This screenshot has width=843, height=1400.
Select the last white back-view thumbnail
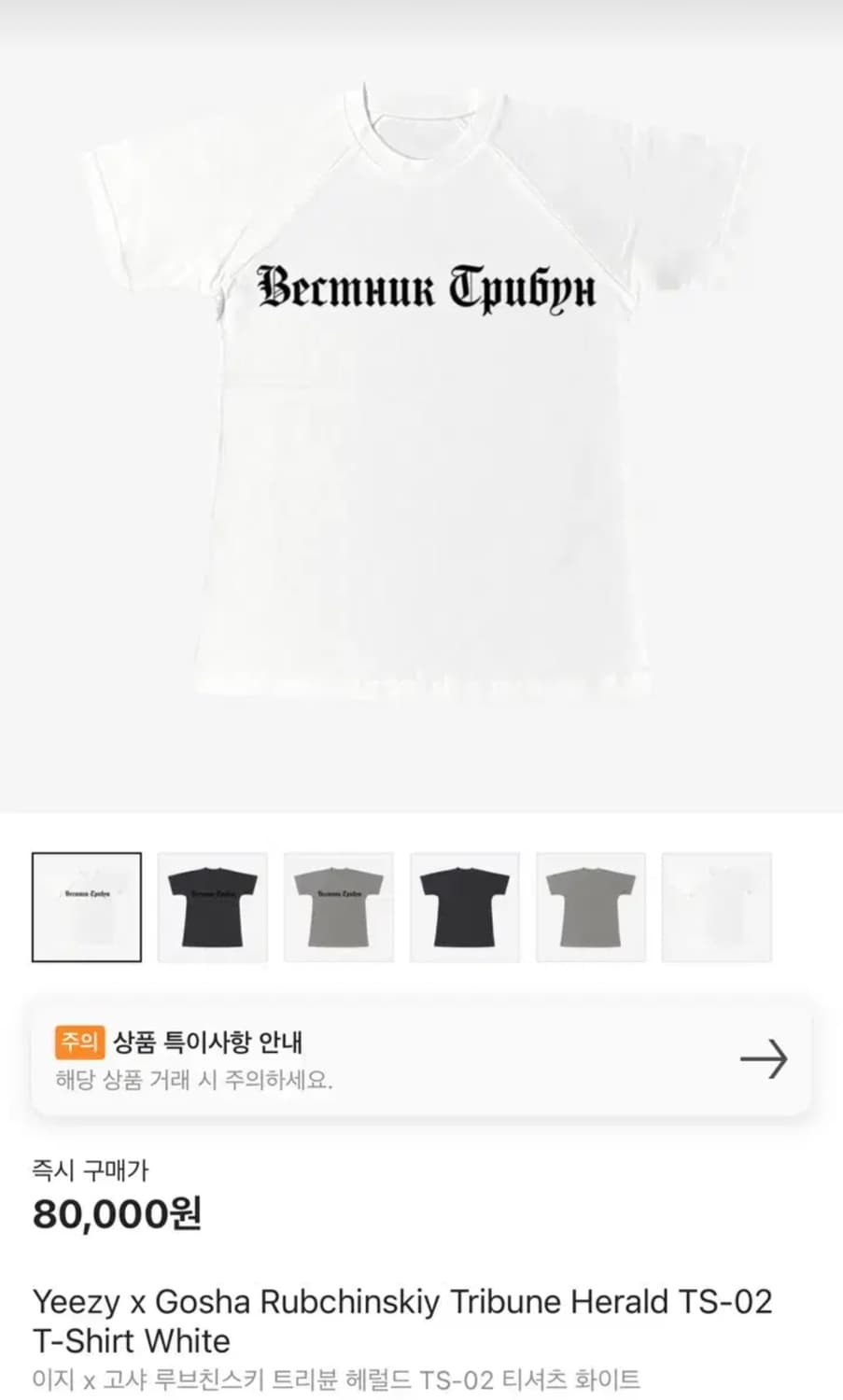pos(716,906)
